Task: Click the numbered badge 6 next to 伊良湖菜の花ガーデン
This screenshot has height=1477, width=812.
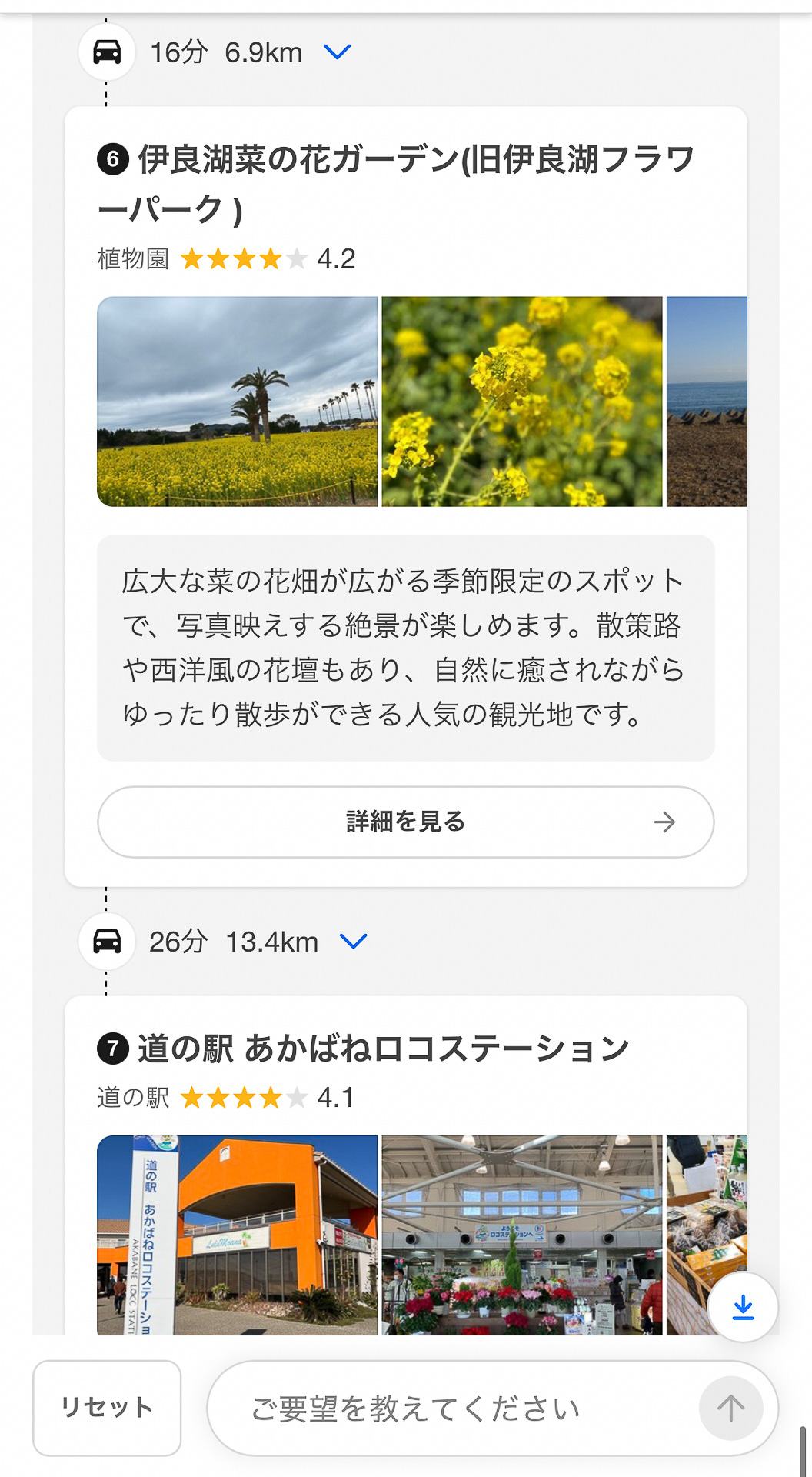Action: (x=111, y=159)
